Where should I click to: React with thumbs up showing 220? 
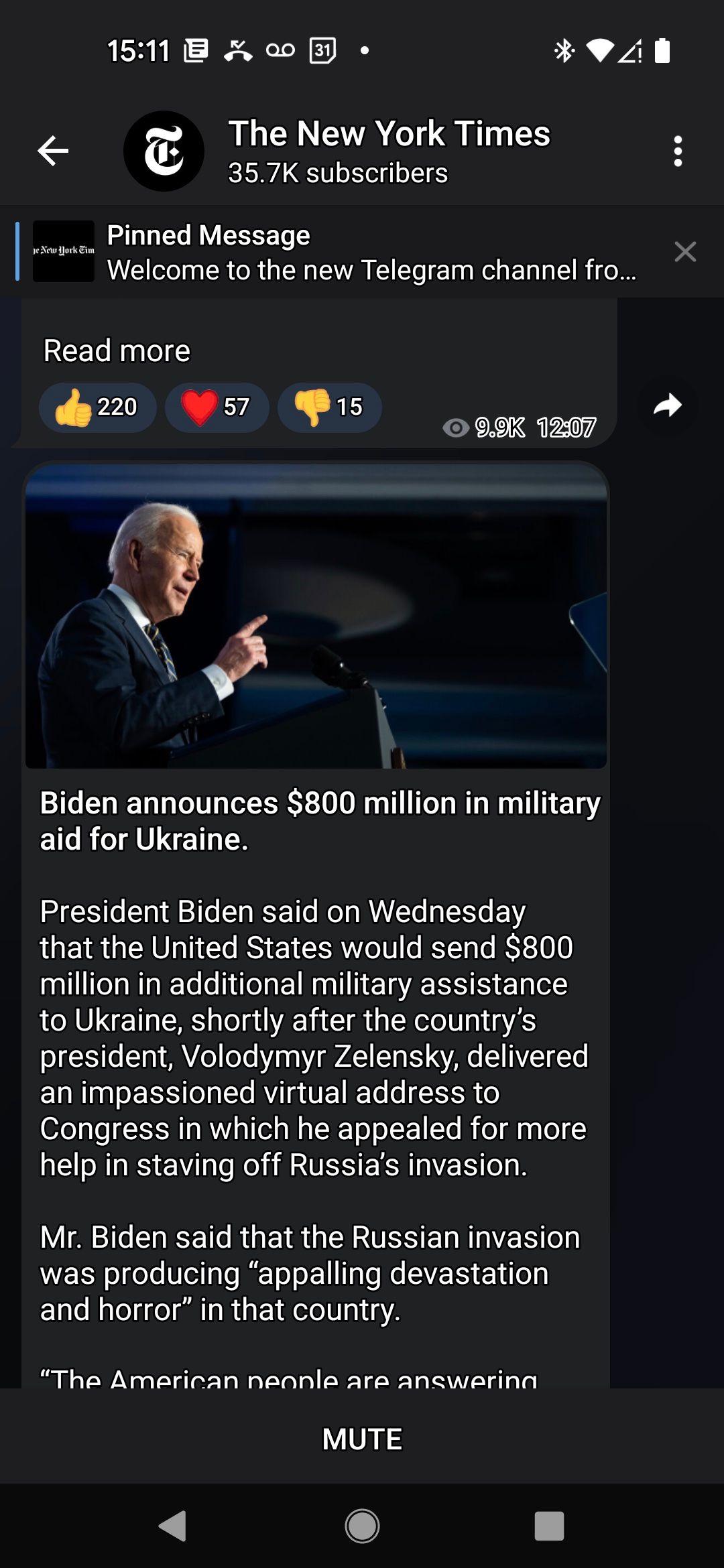coord(97,407)
